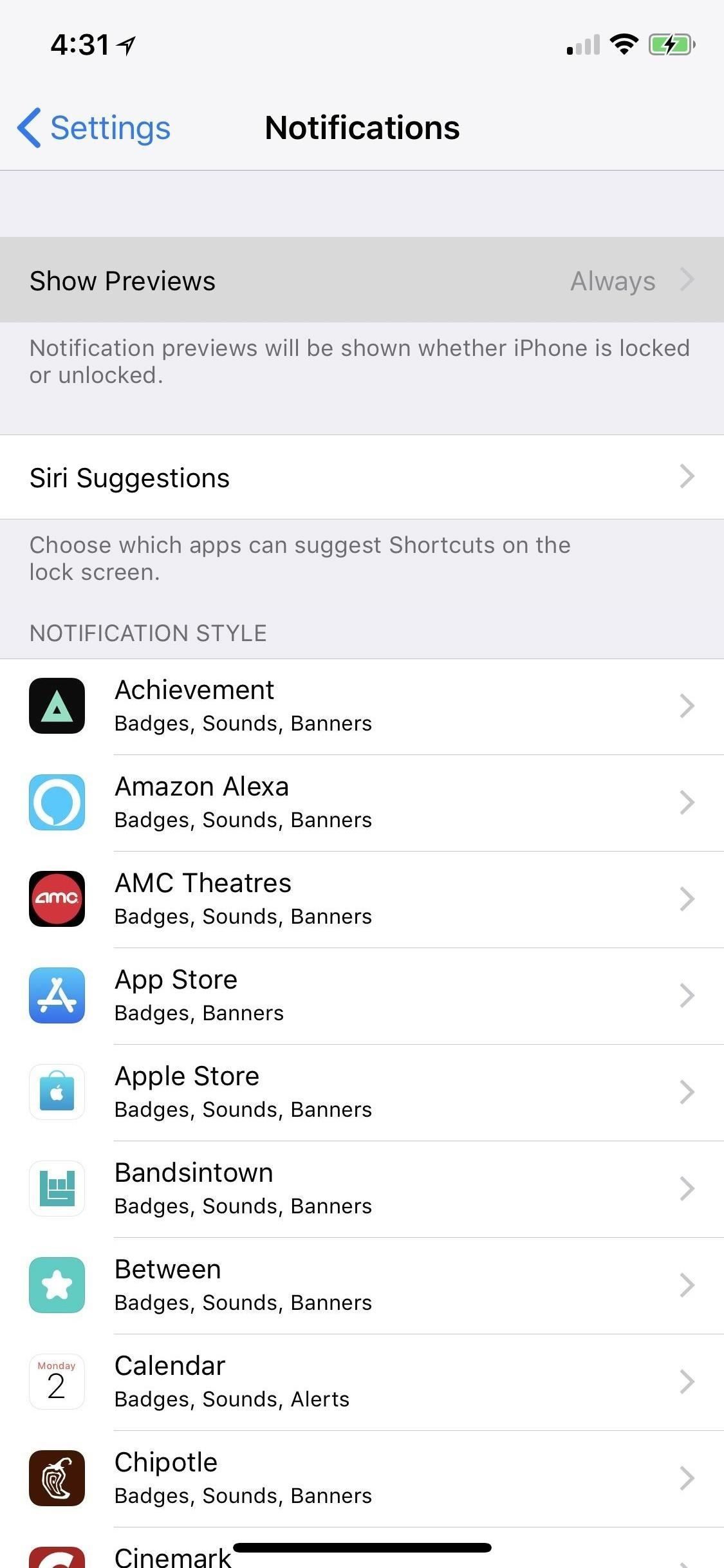Open Amazon Alexa notification settings row

(x=362, y=802)
